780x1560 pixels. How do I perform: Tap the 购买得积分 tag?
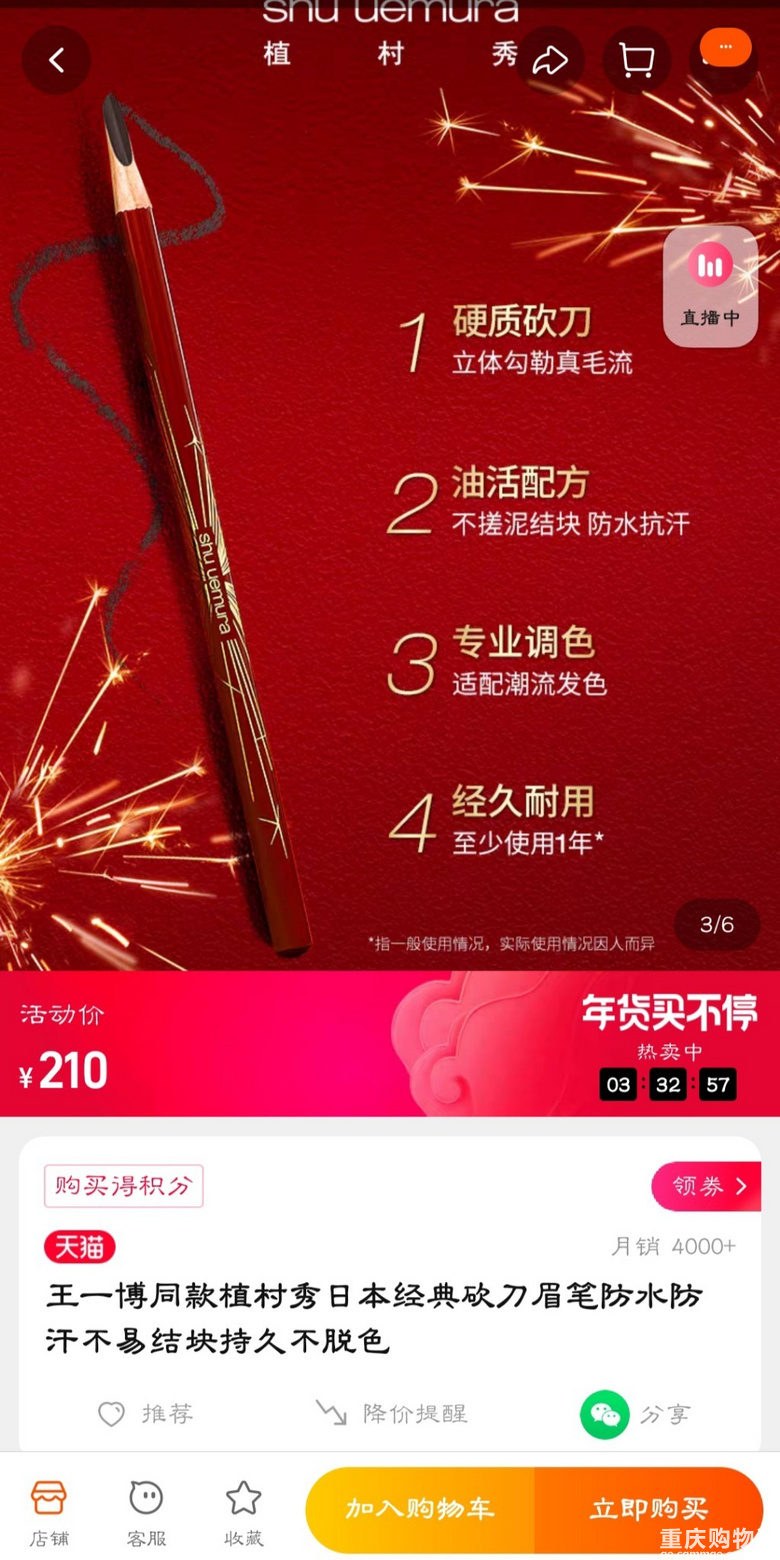[123, 1186]
